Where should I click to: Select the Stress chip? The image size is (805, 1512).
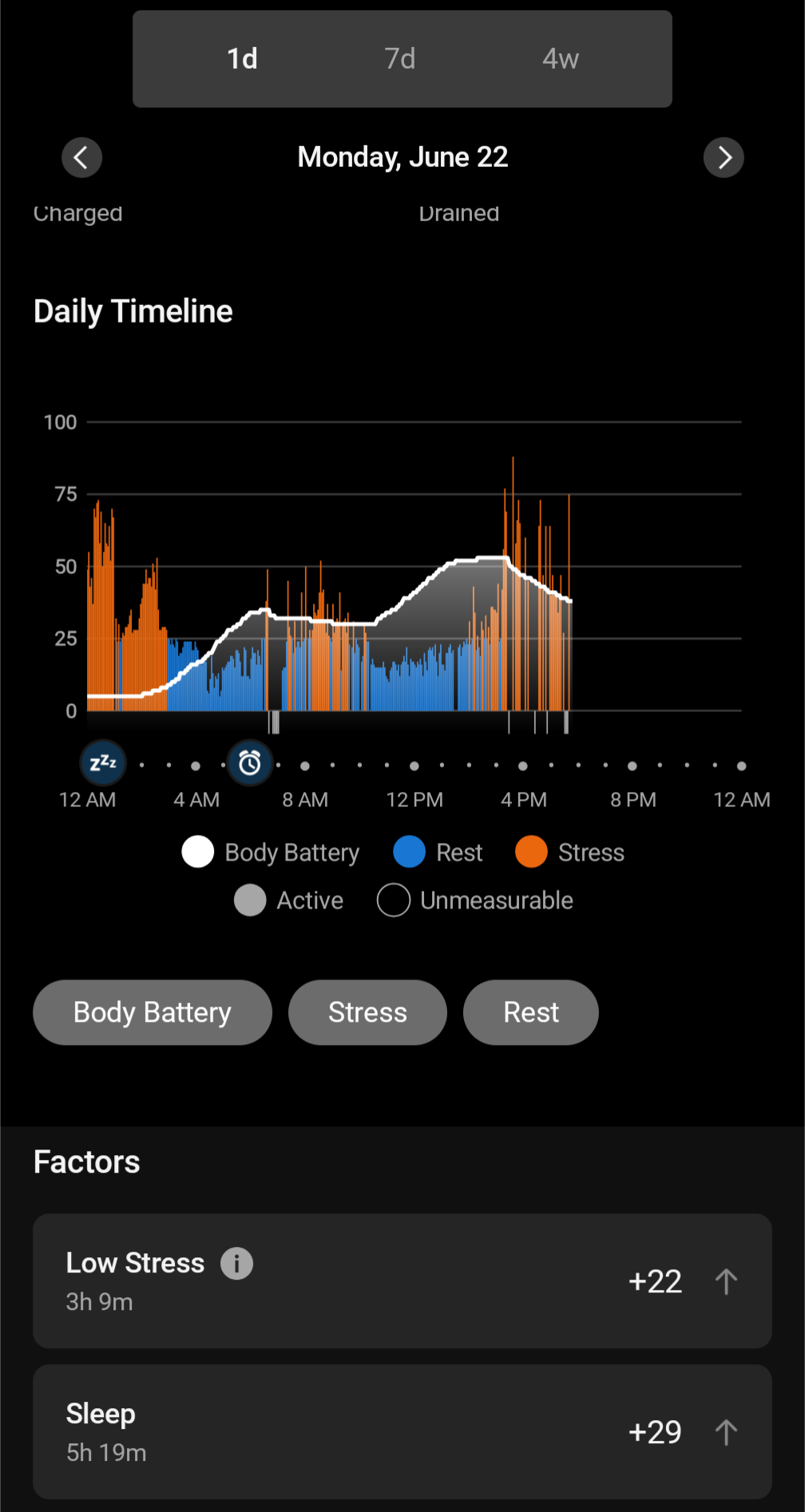367,1012
